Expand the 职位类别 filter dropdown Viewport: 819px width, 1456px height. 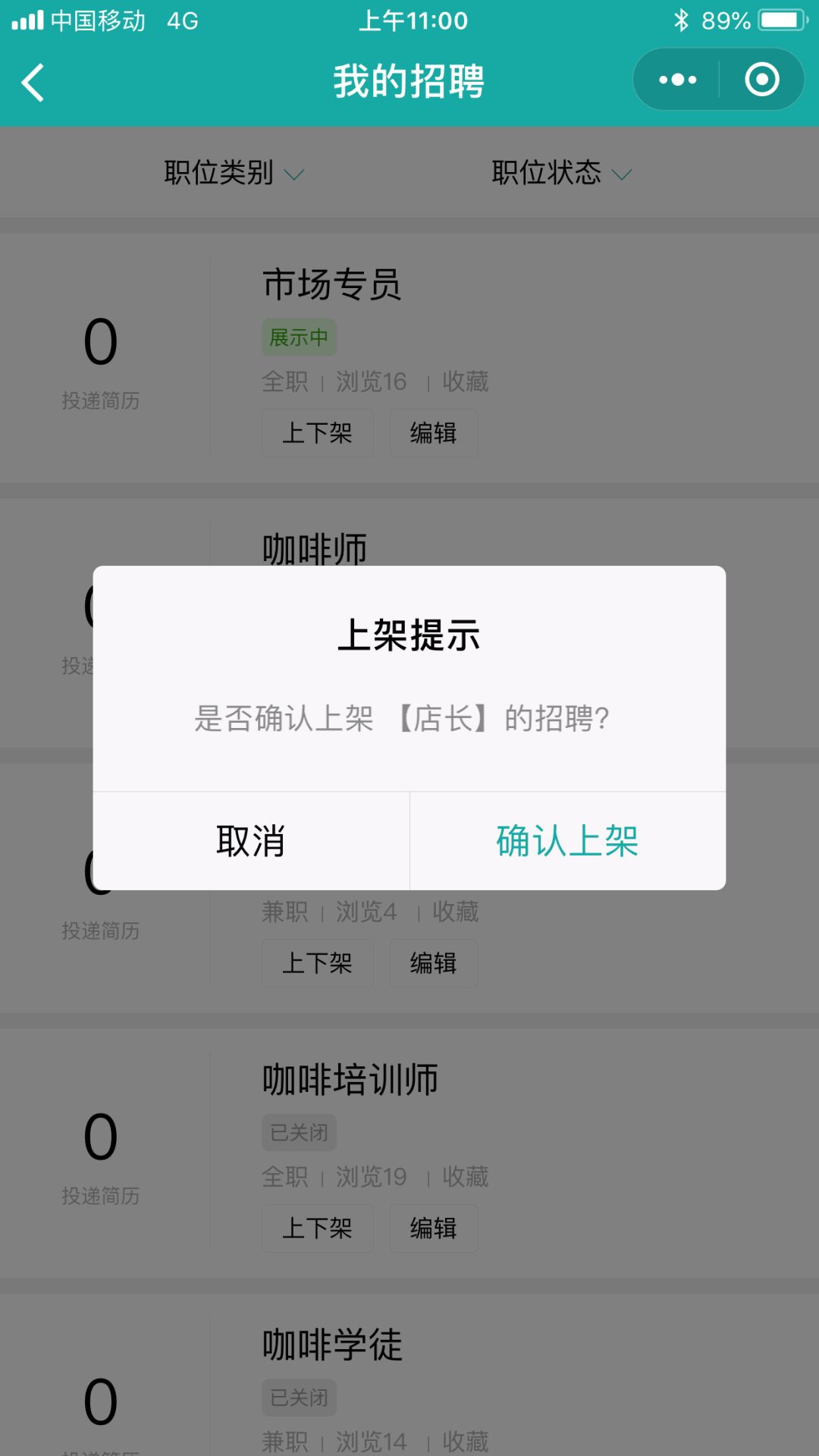(x=234, y=173)
